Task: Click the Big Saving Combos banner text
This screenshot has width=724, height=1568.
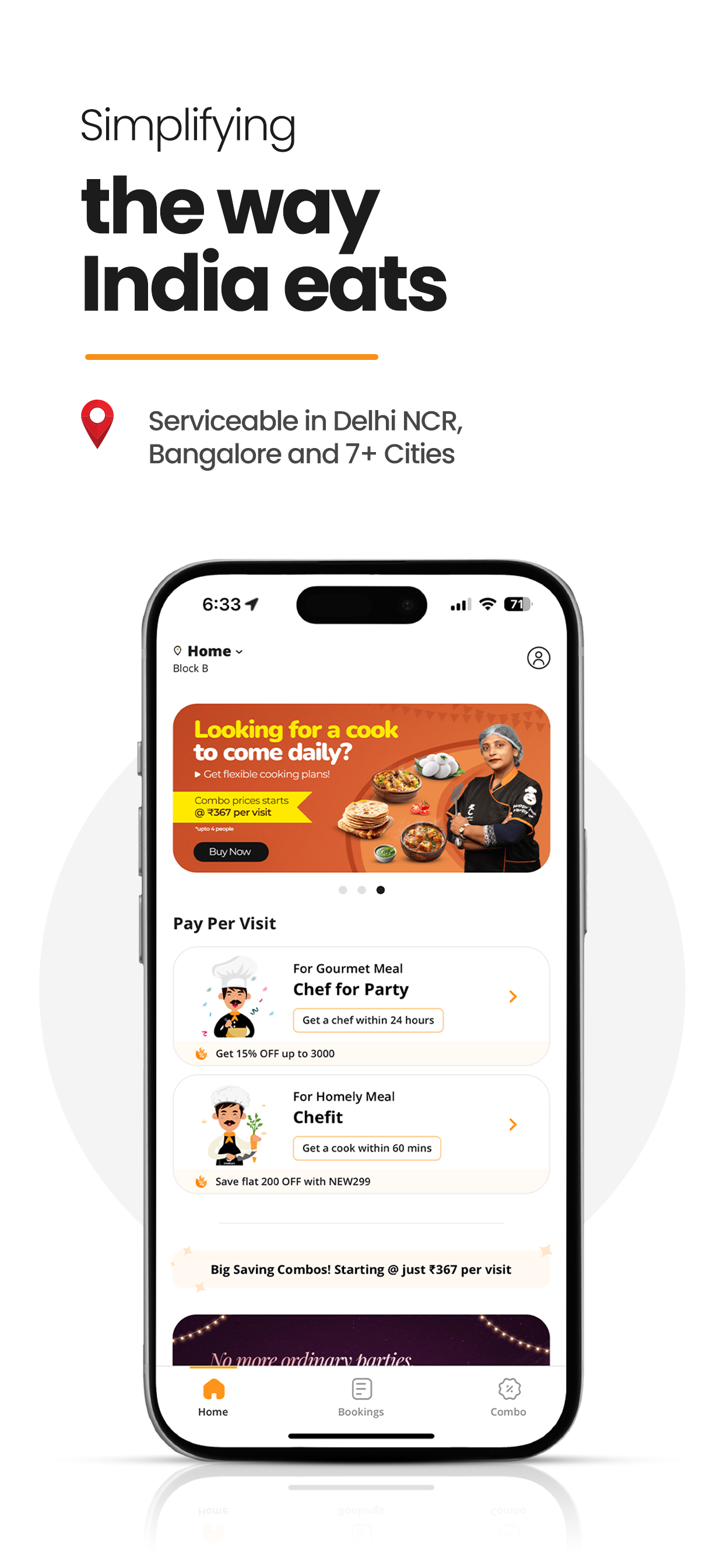Action: (x=362, y=1270)
